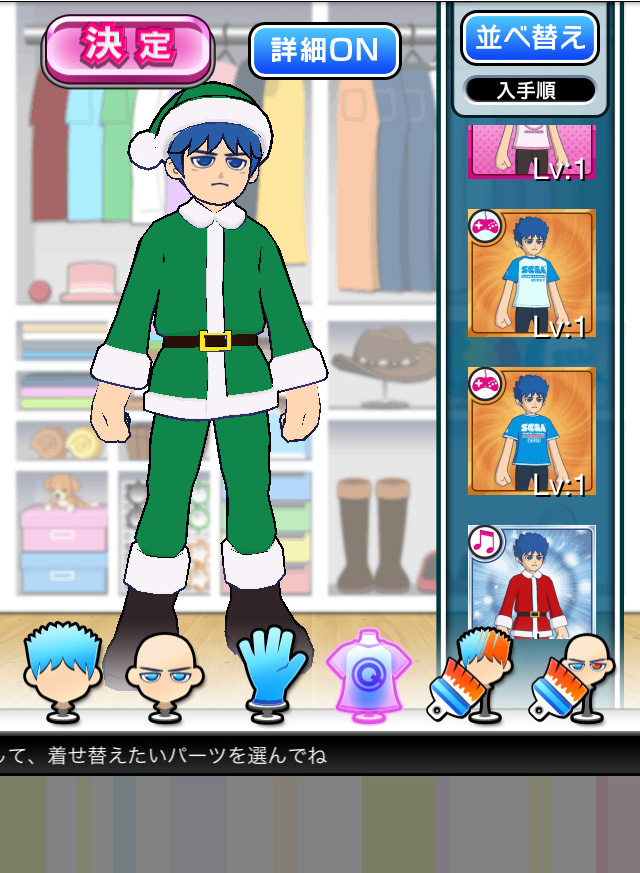The width and height of the screenshot is (640, 873).
Task: Switch to the glove parts category
Action: 271,671
